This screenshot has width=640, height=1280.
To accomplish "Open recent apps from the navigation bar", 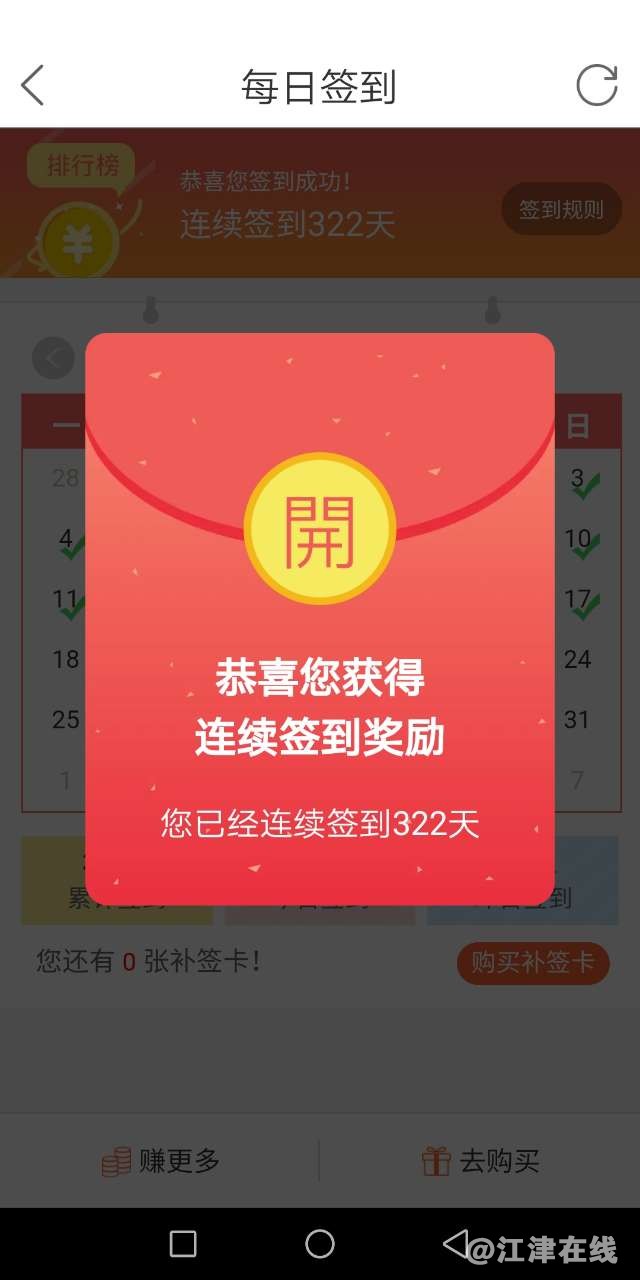I will click(x=183, y=1244).
